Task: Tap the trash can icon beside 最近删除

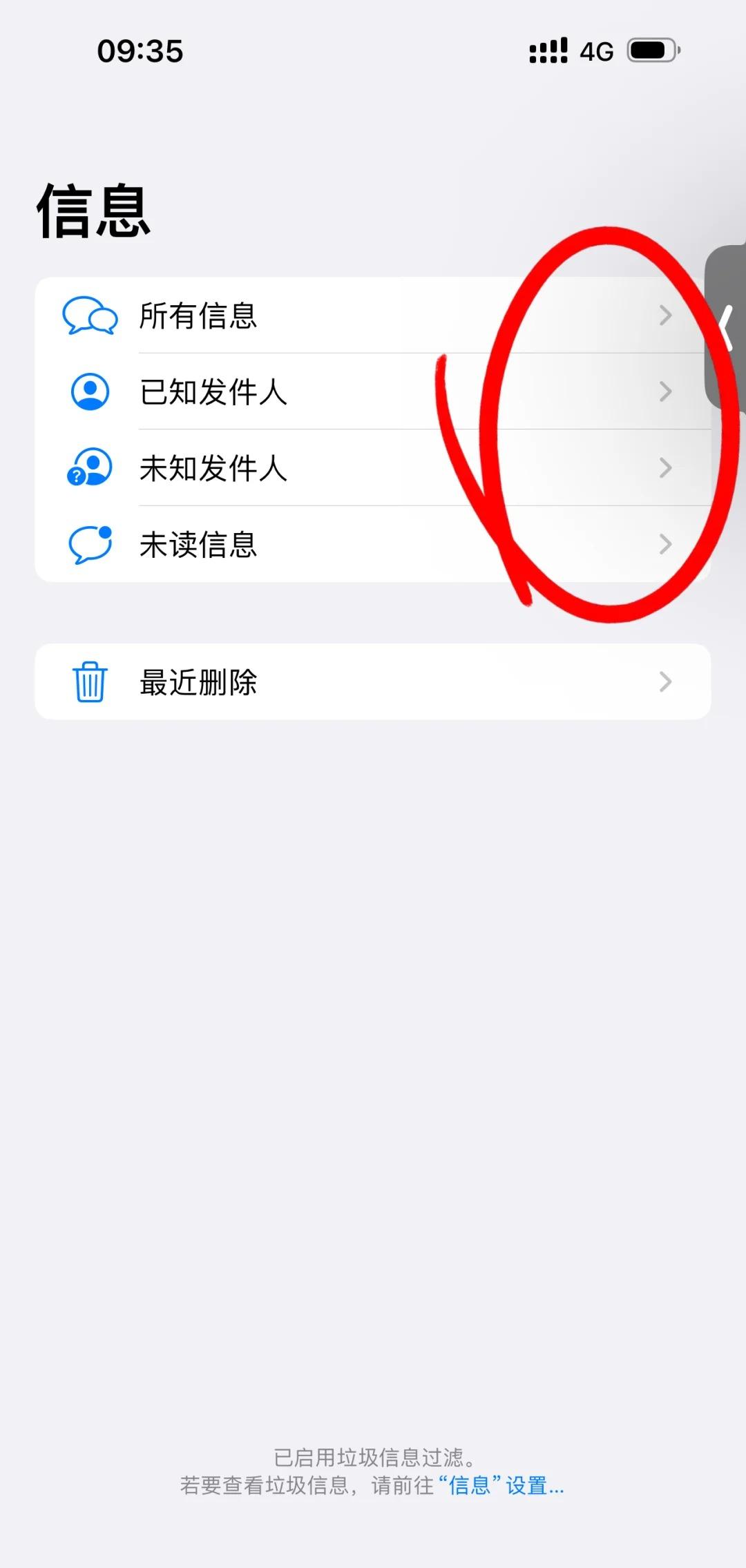Action: 90,682
